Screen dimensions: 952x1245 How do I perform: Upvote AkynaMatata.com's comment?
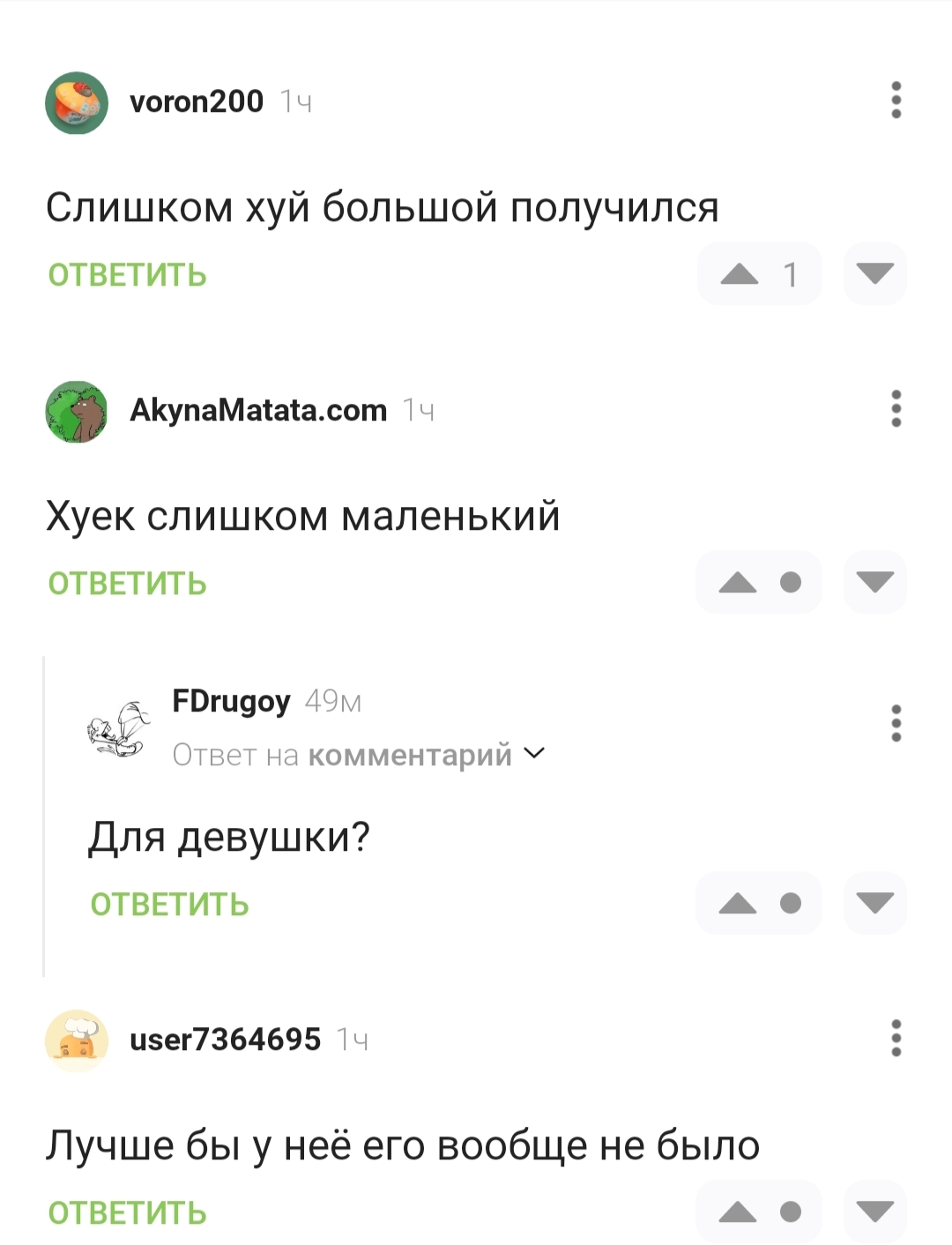738,583
